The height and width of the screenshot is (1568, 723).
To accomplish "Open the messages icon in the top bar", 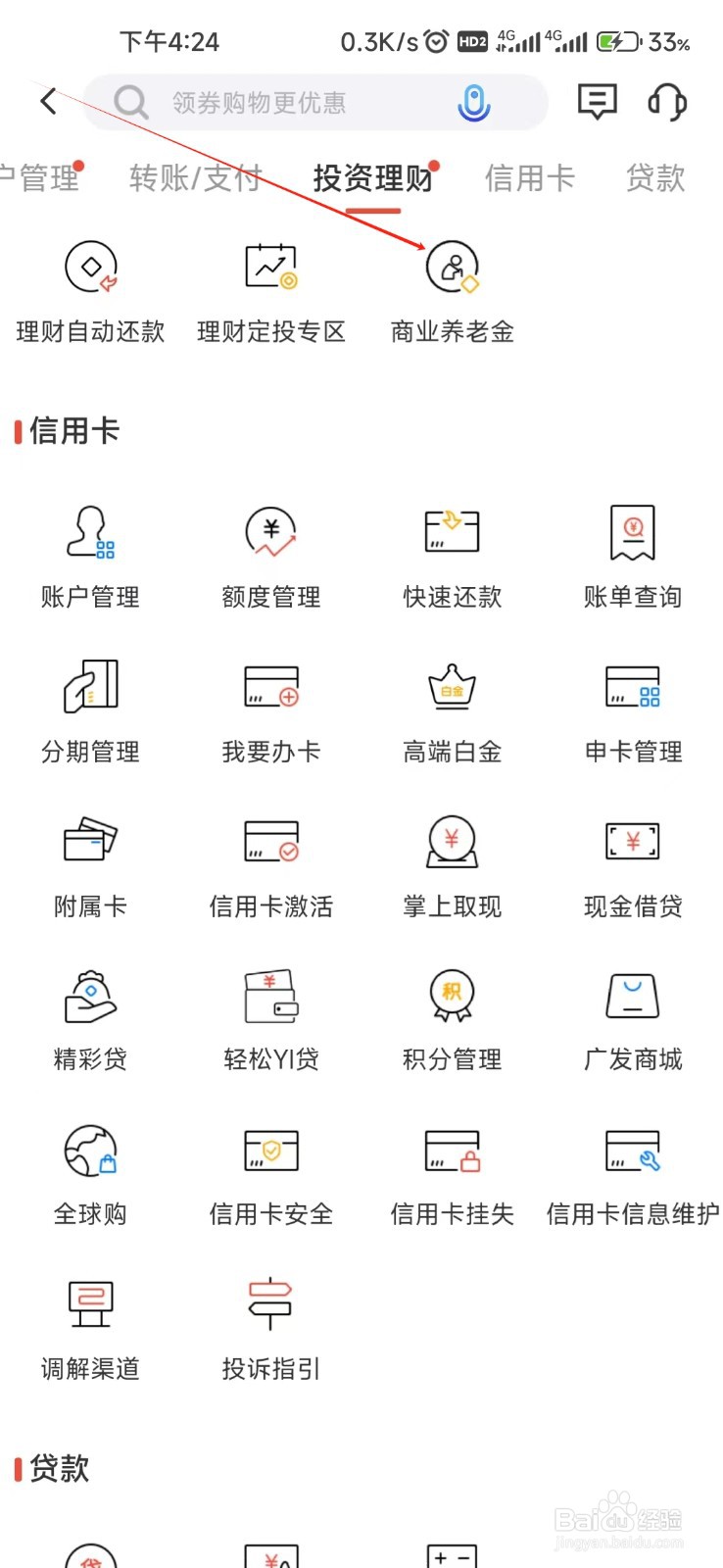I will [597, 102].
